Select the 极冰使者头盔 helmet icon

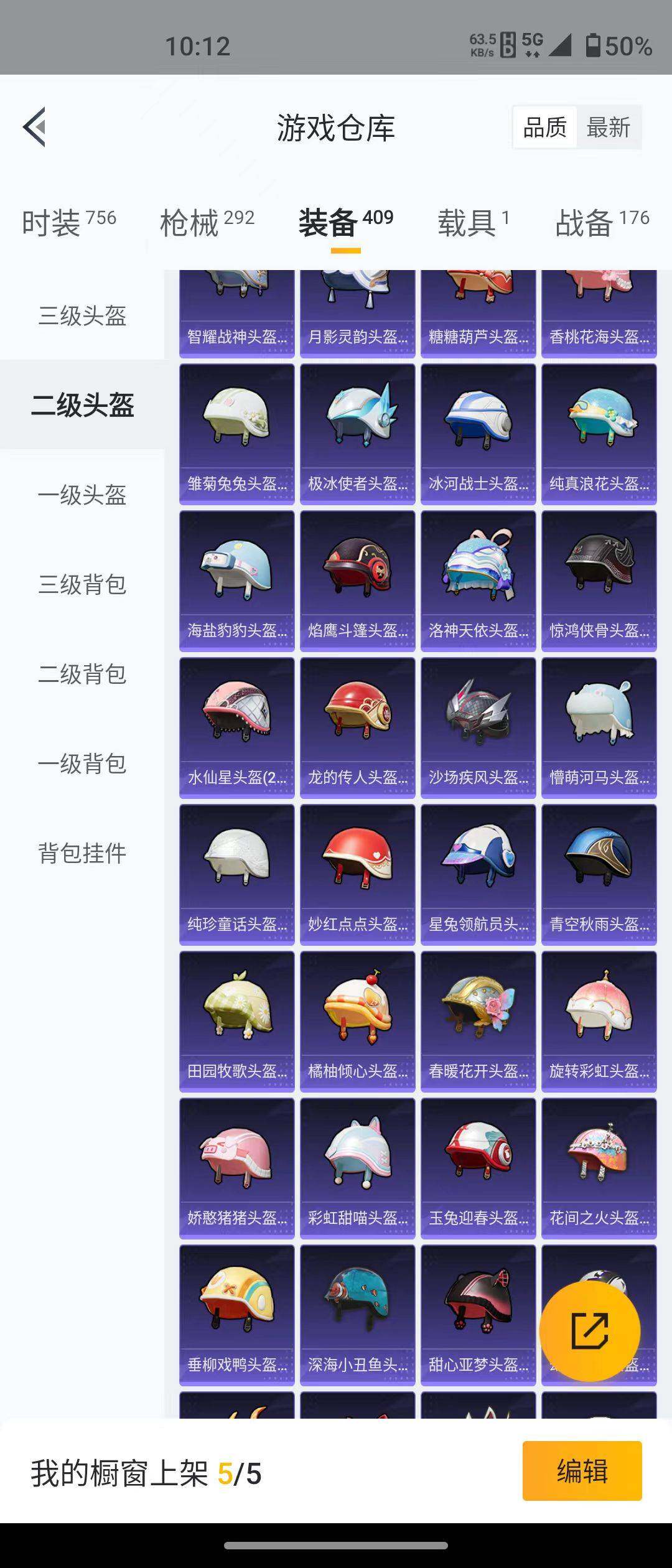[x=359, y=429]
